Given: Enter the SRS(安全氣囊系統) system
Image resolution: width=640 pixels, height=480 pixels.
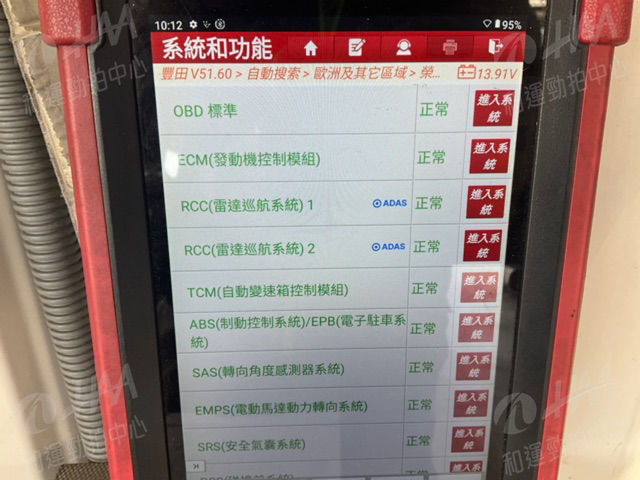Looking at the screenshot, I should pyautogui.click(x=468, y=439).
